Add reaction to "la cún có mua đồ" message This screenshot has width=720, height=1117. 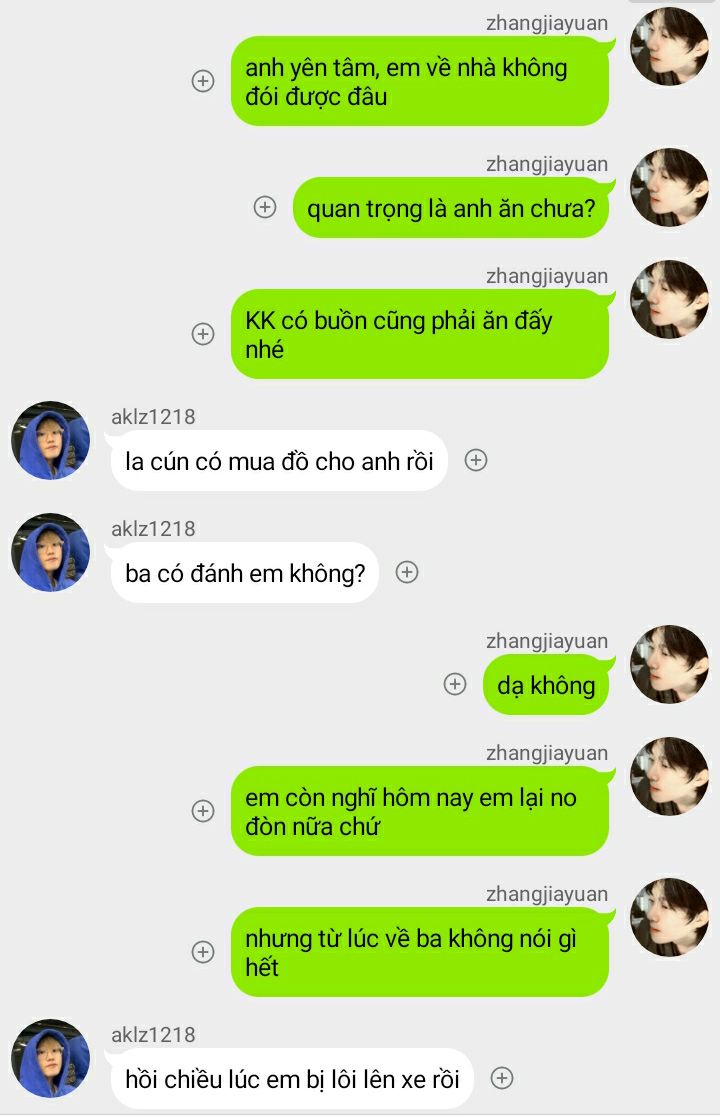(476, 460)
